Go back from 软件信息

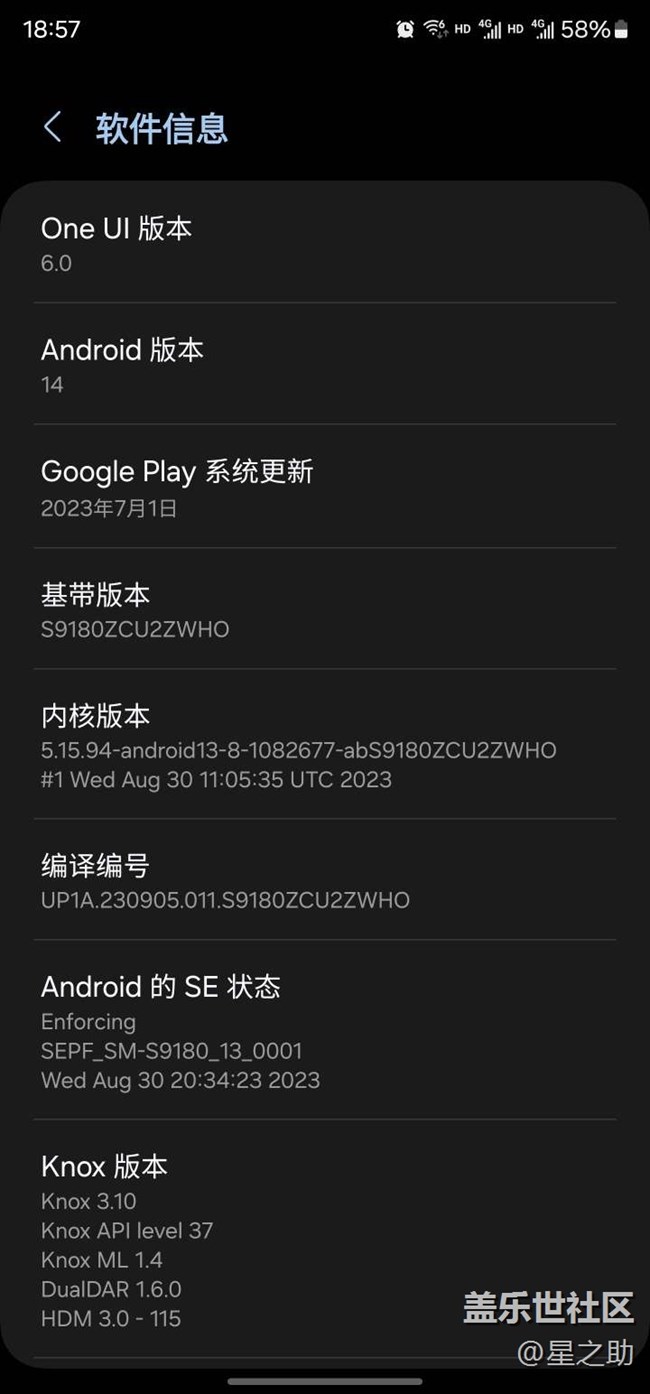[53, 128]
